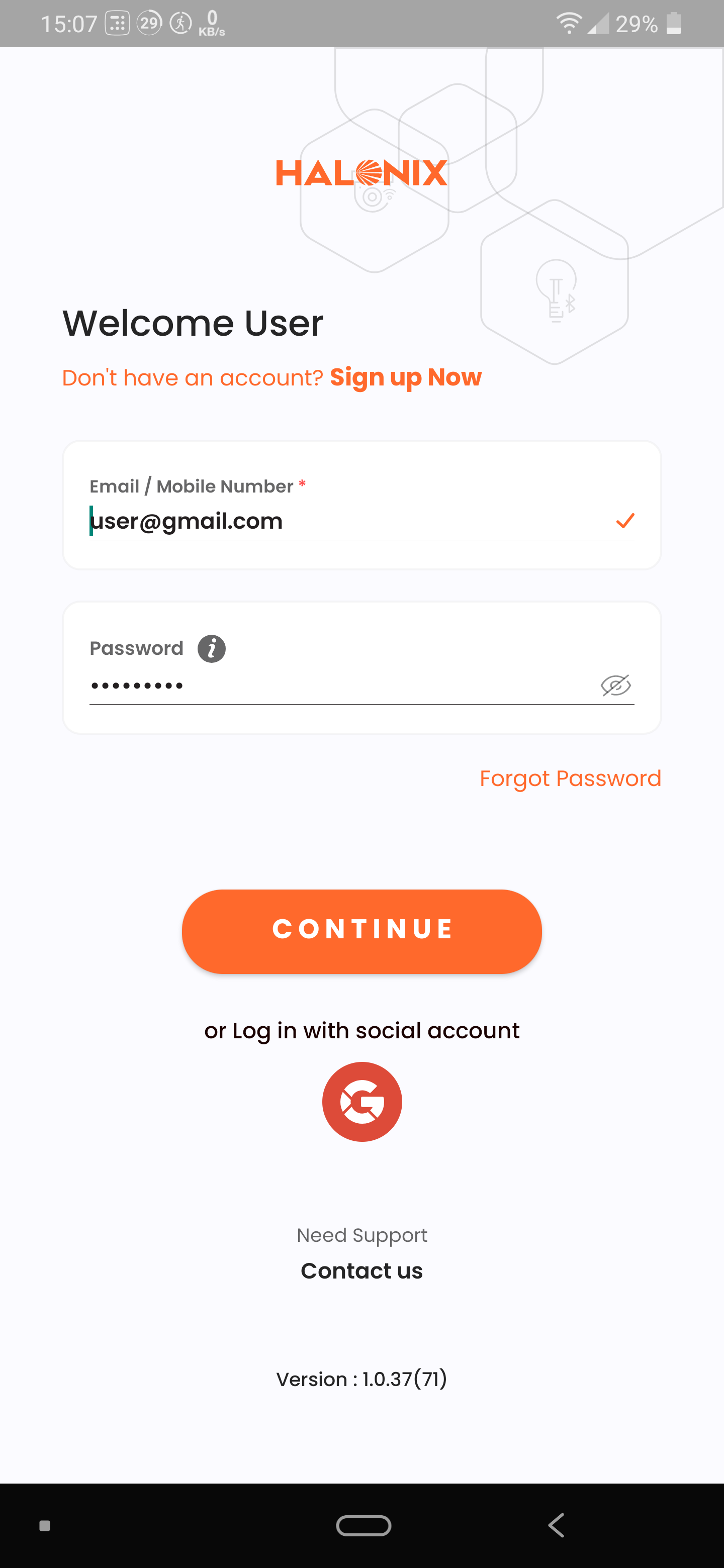Open Forgot Password
This screenshot has height=1568, width=724.
point(570,778)
